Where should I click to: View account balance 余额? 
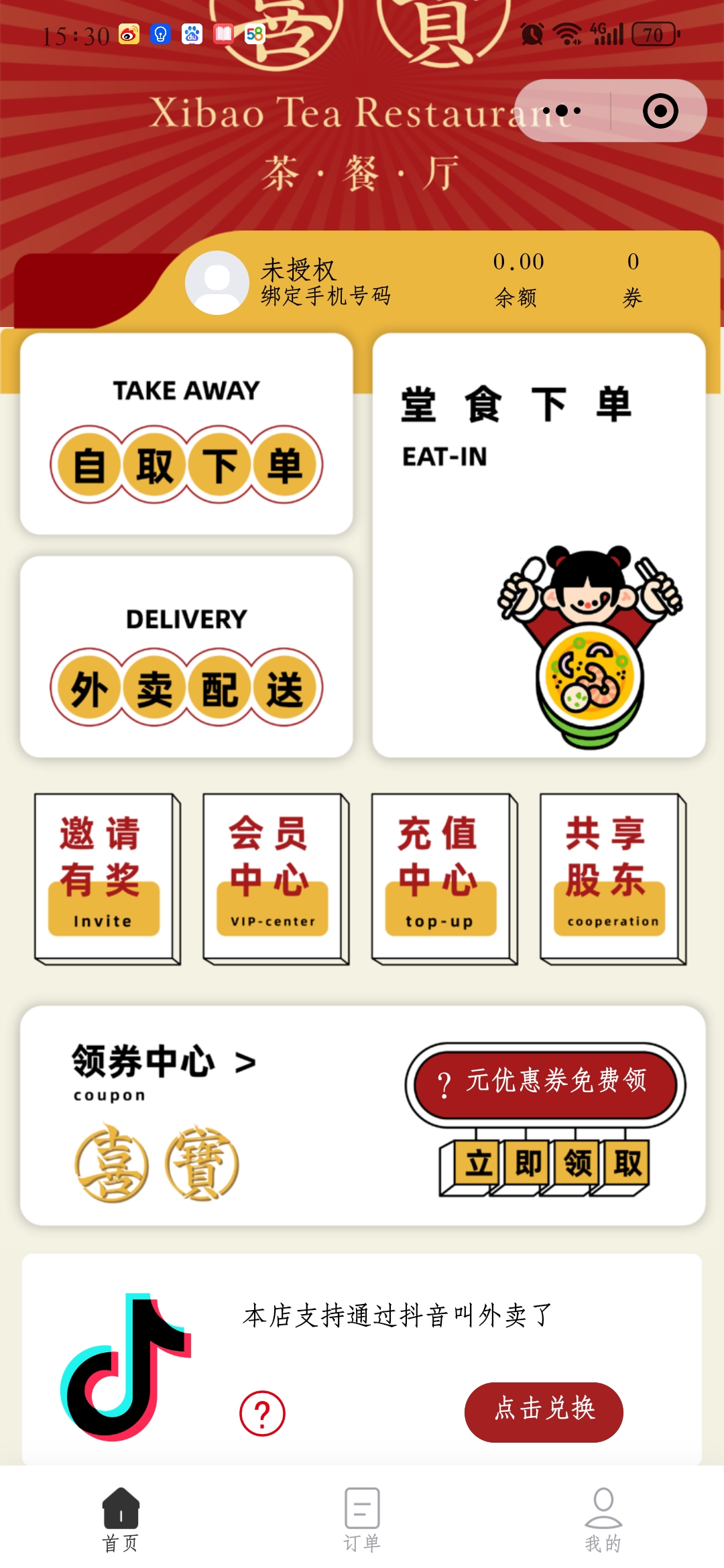518,279
